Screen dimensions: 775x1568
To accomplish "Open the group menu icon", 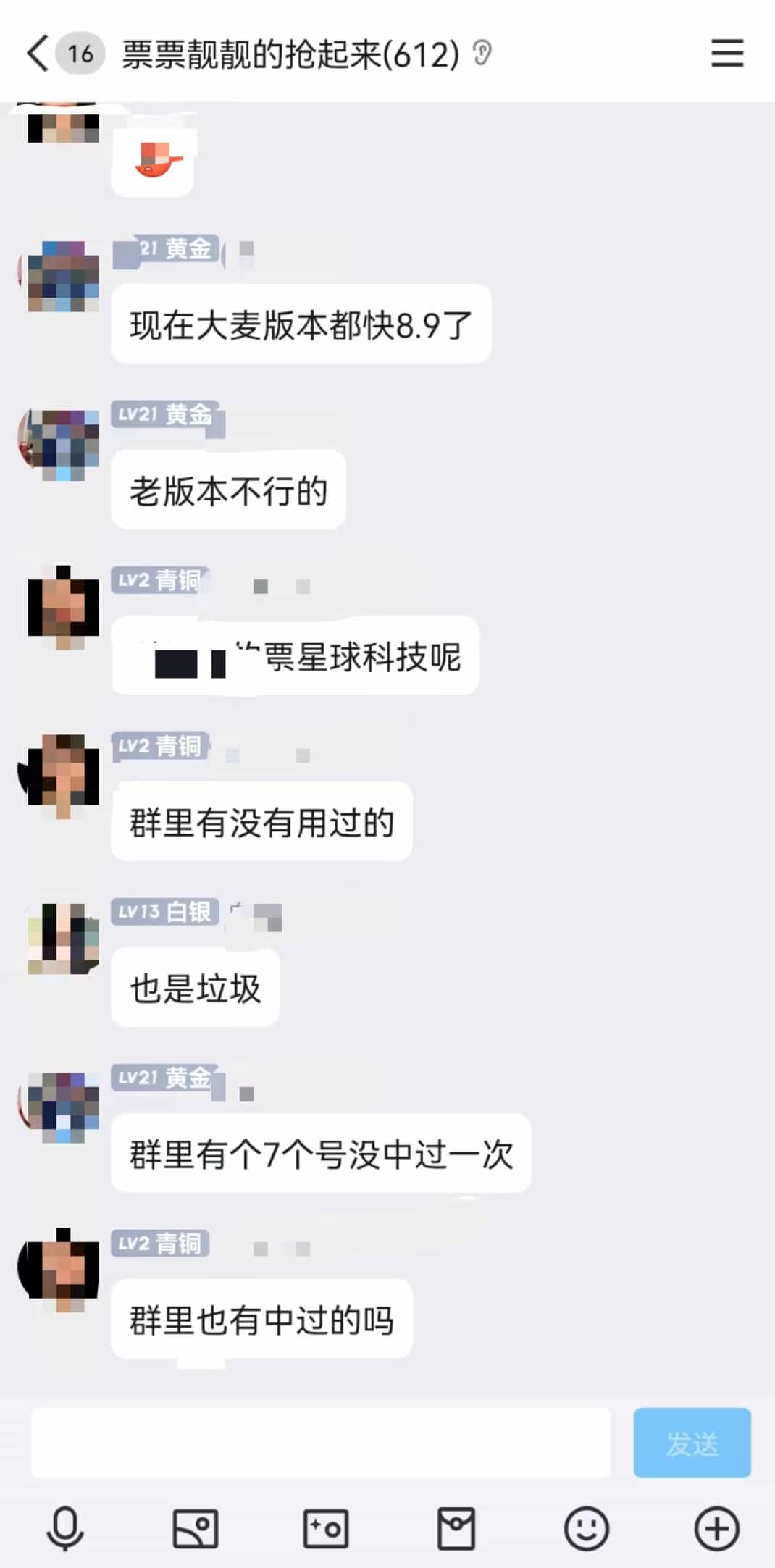I will [726, 54].
